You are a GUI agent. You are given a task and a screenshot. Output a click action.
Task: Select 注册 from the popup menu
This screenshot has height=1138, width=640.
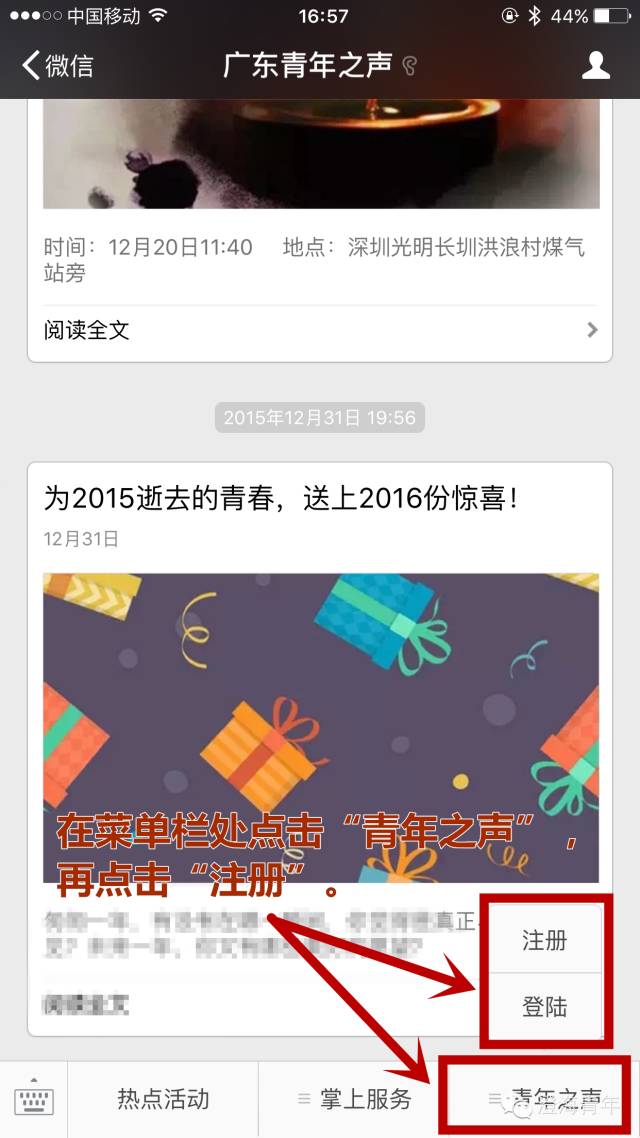pos(545,940)
